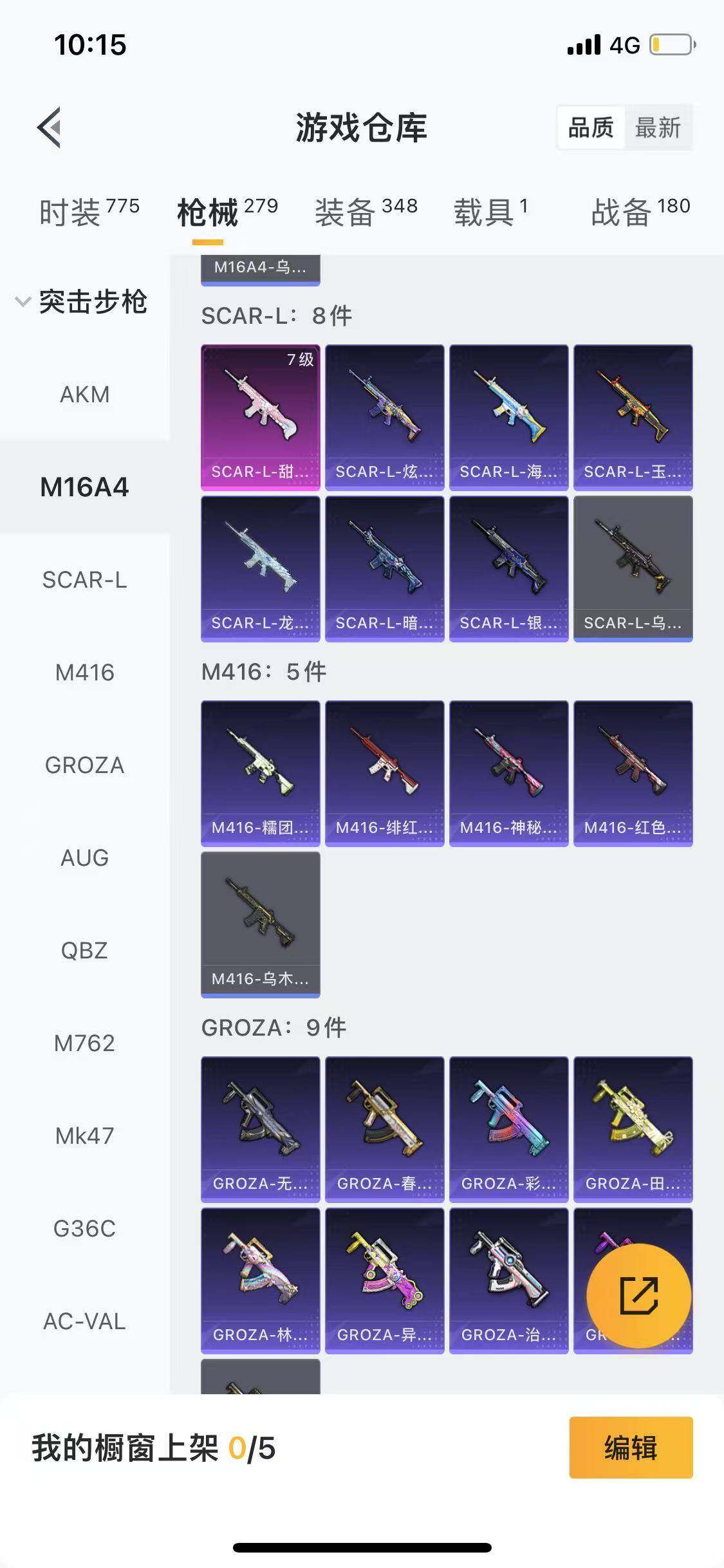The height and width of the screenshot is (1568, 724).
Task: Select M762 in the sidebar
Action: pyautogui.click(x=84, y=1043)
